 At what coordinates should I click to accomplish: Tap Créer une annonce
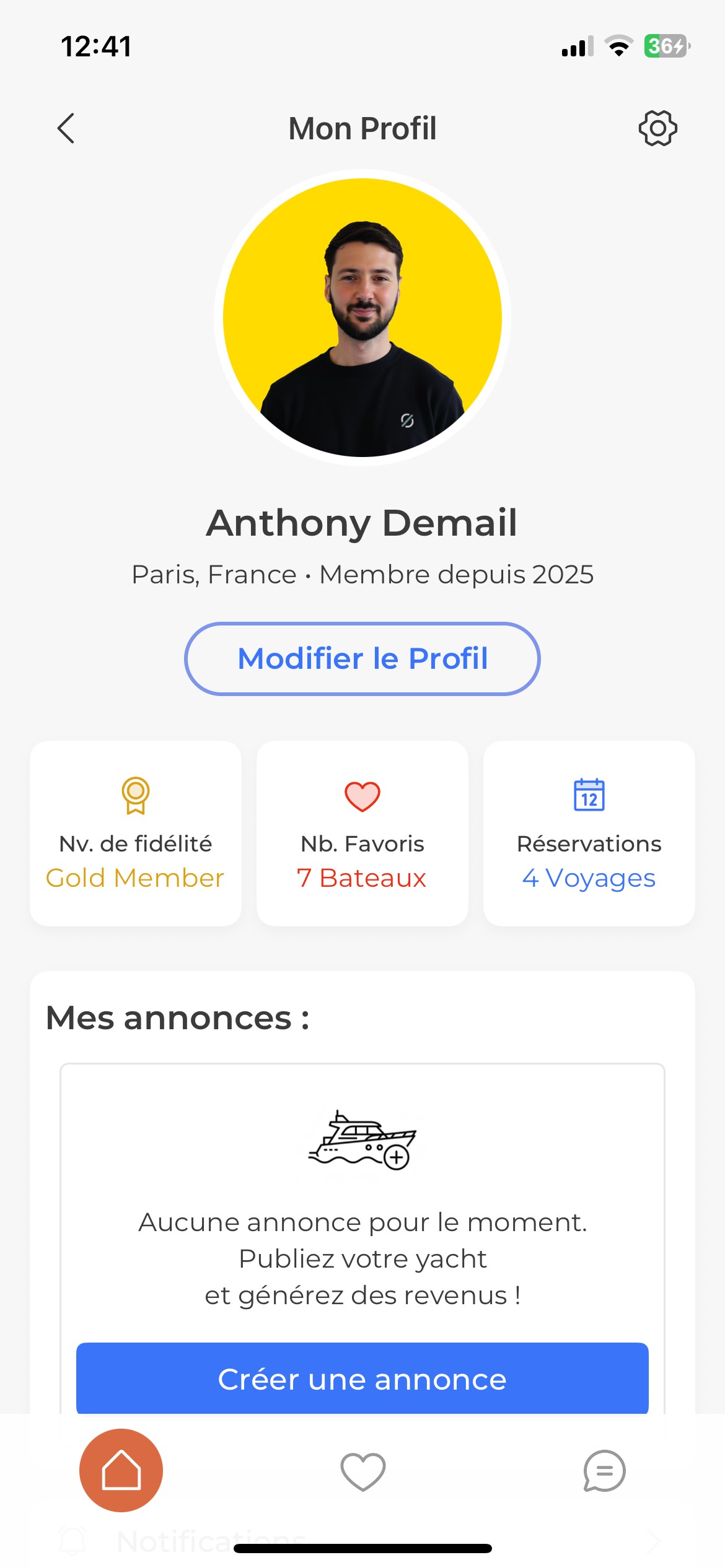coord(362,1379)
